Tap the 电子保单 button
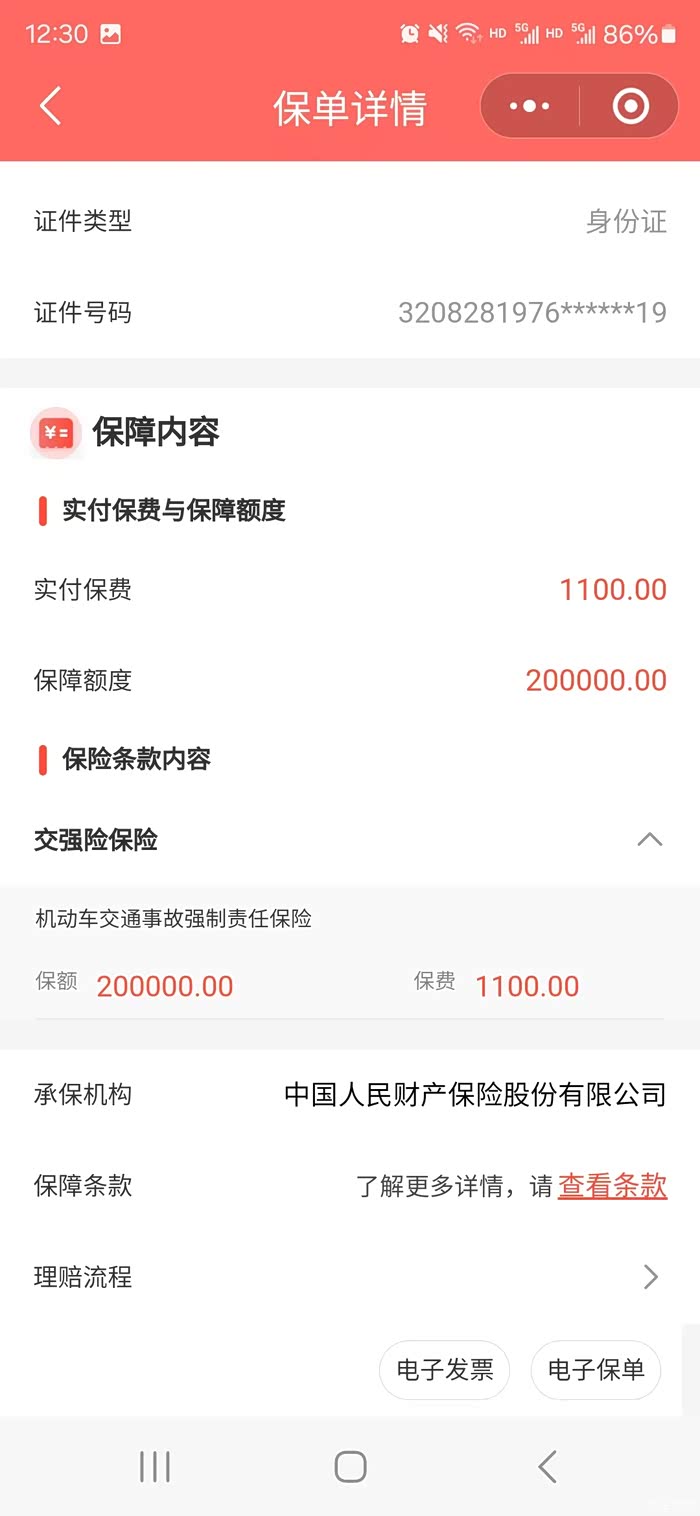The height and width of the screenshot is (1516, 700). point(596,1370)
